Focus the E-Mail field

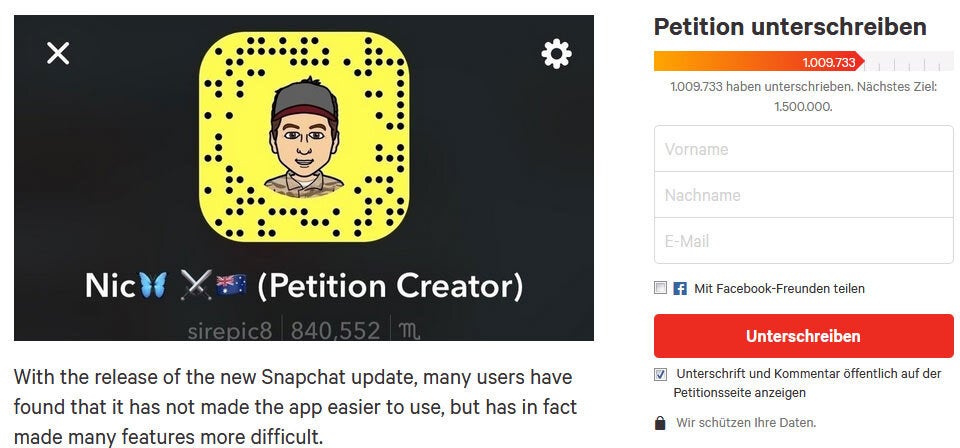[803, 241]
